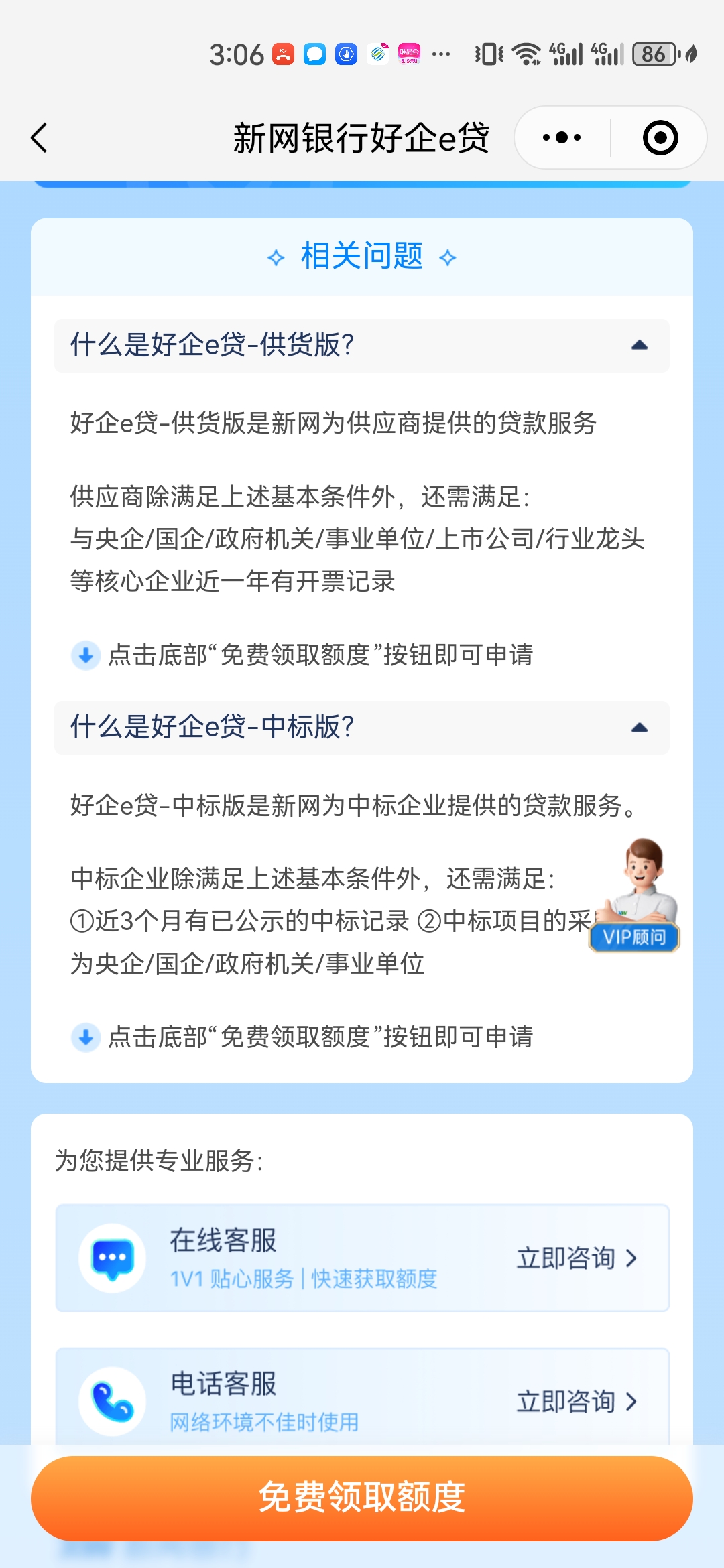Close the mini program with the circle icon
This screenshot has width=724, height=1568.
click(x=660, y=138)
